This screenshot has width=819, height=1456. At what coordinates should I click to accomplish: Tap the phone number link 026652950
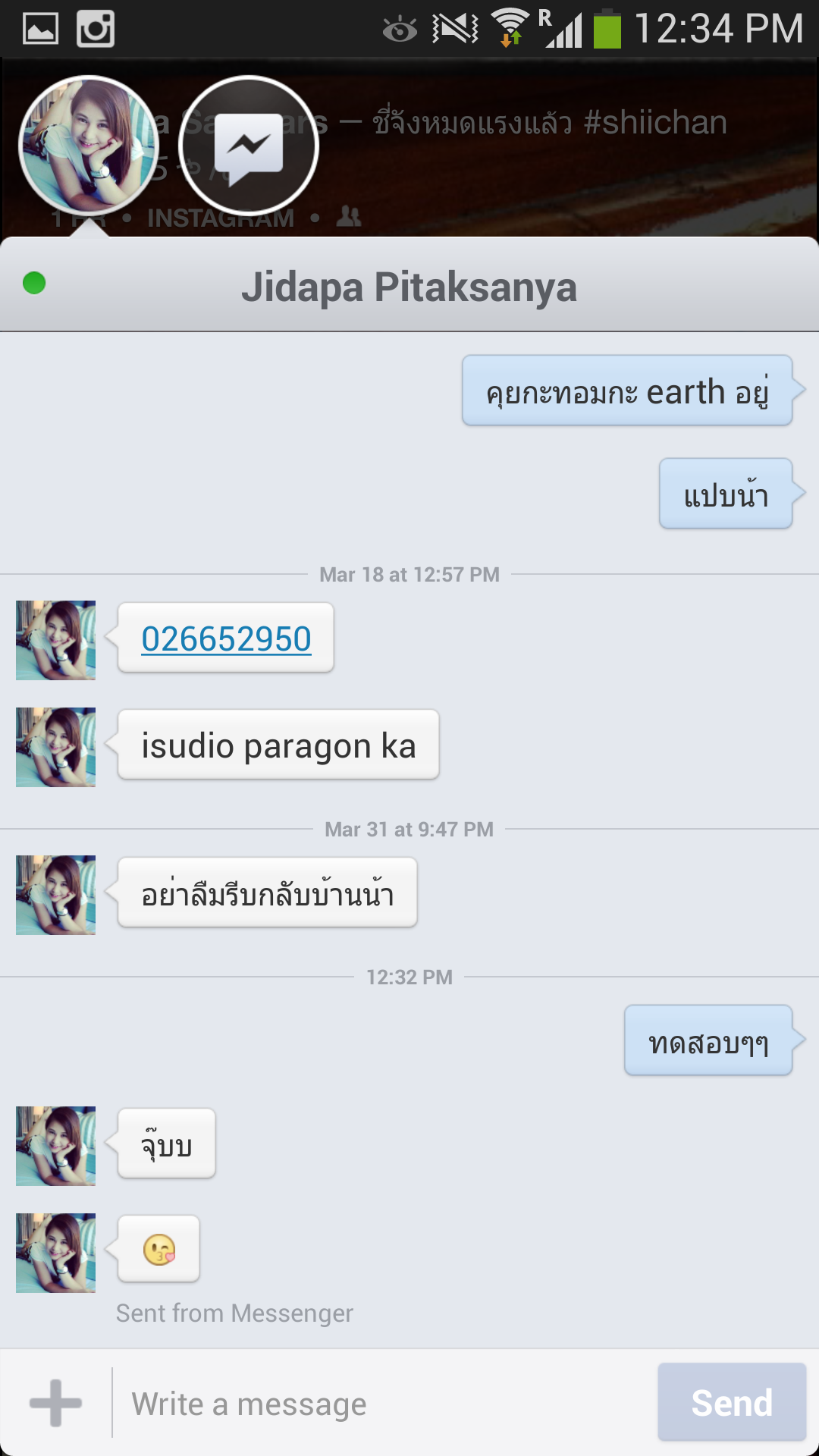[226, 639]
